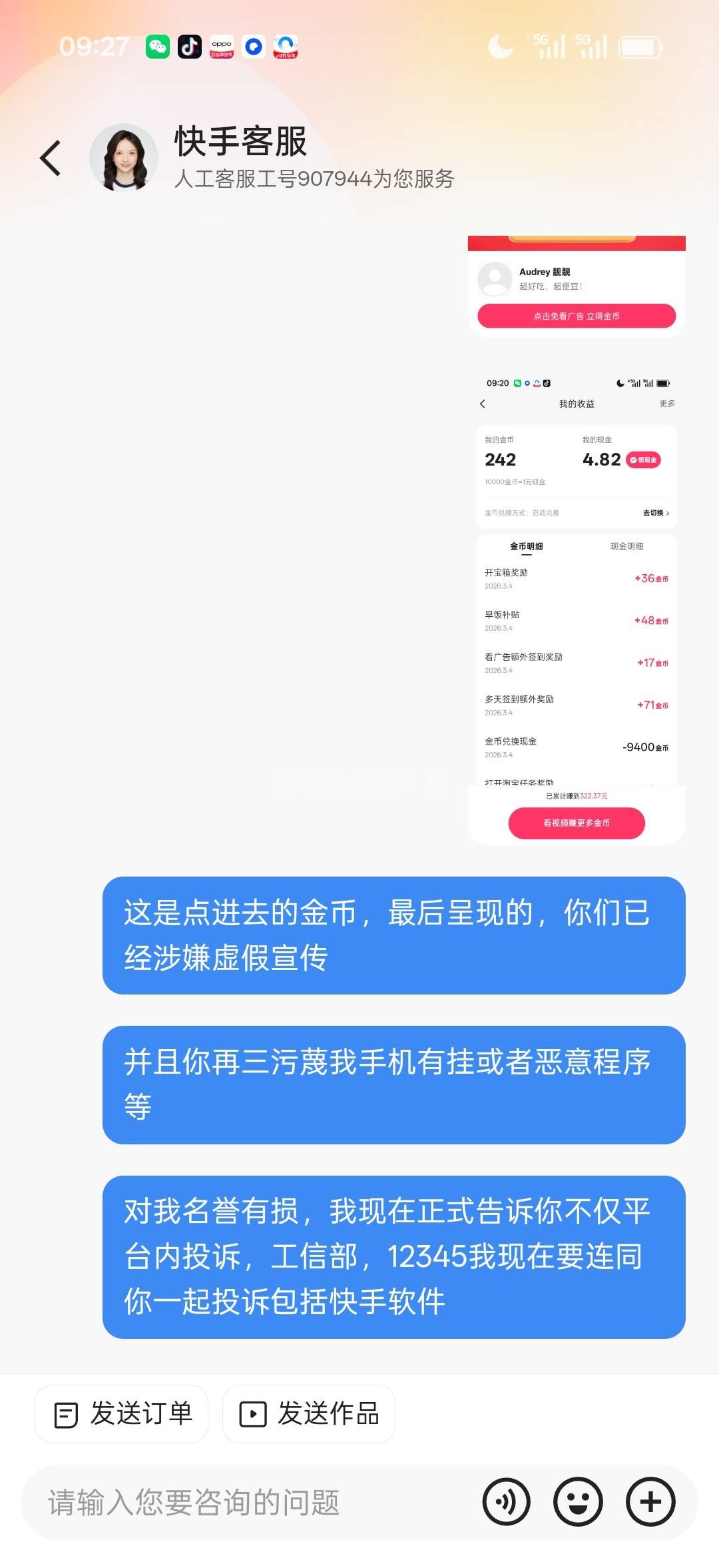
Task: Open the sent Audrey ad screenshot
Action: coord(577,286)
